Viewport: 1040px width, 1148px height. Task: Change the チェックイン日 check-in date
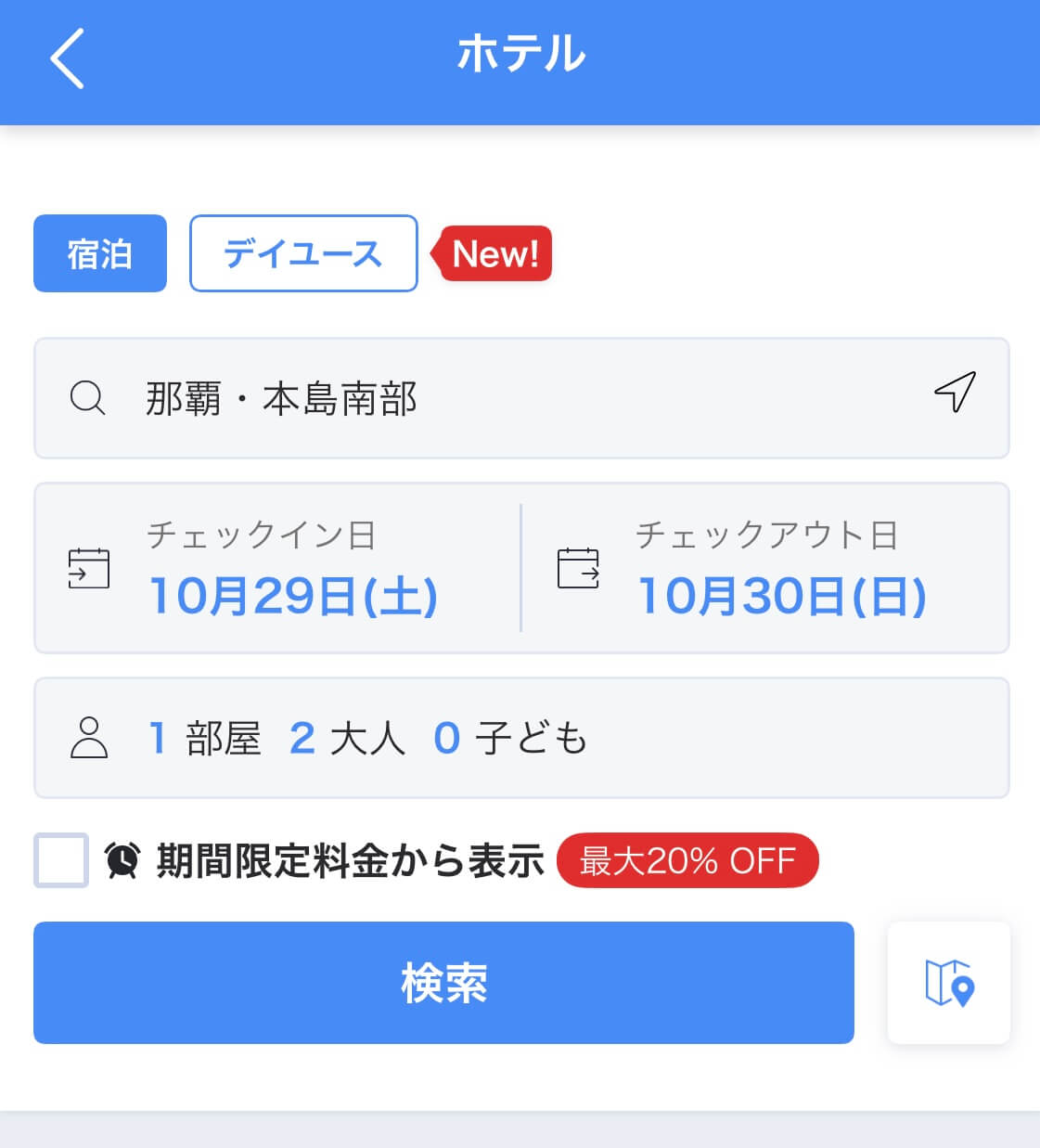[x=278, y=568]
